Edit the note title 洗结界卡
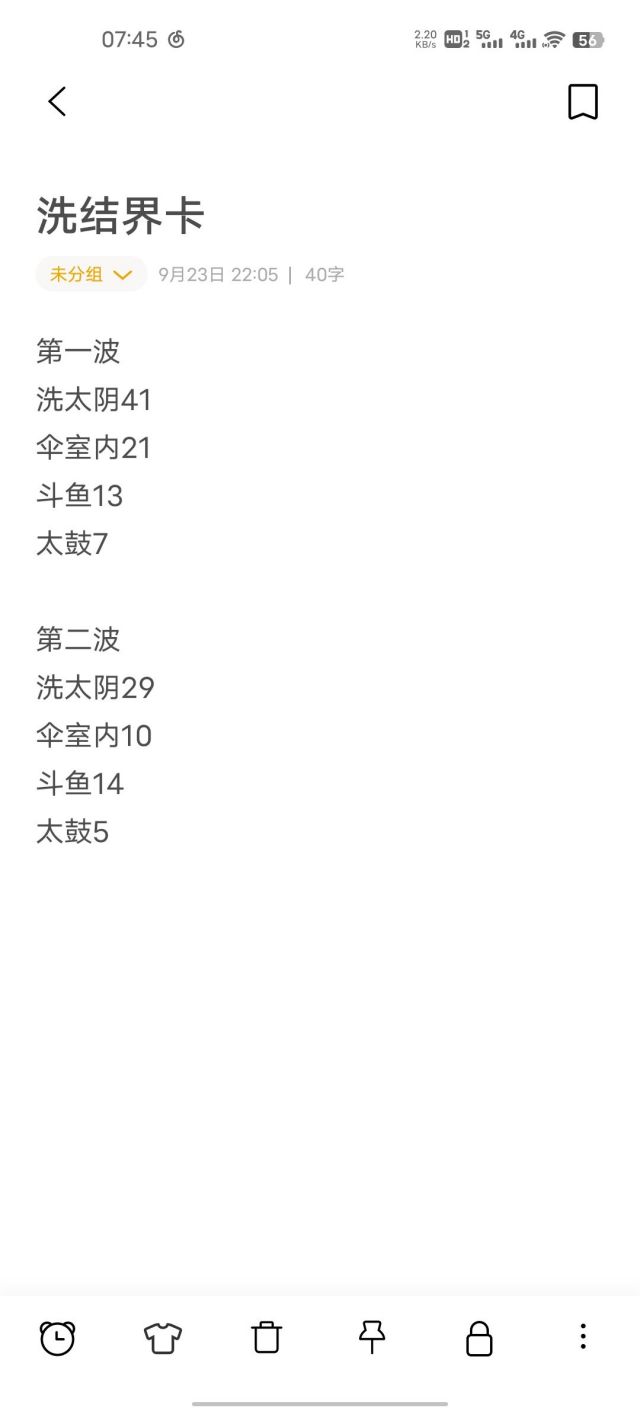The width and height of the screenshot is (640, 1408). [121, 216]
